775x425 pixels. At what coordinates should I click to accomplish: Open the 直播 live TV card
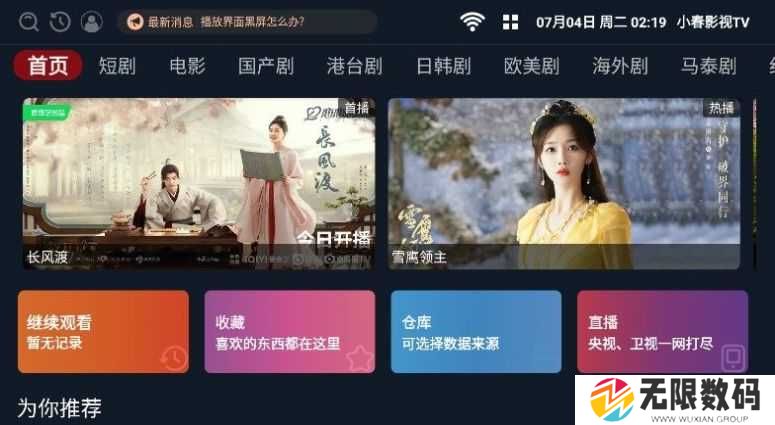coord(662,332)
